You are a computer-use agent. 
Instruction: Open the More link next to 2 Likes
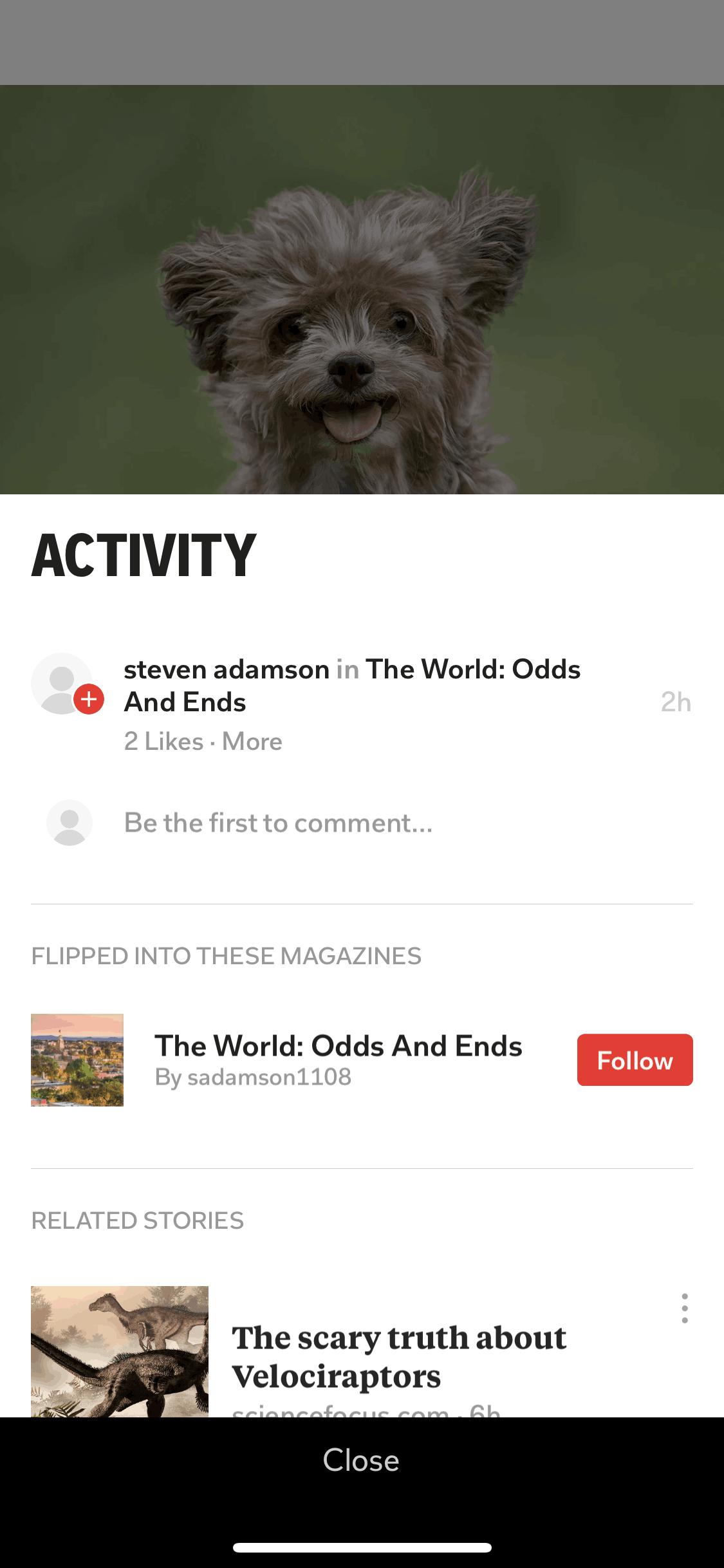coord(252,742)
